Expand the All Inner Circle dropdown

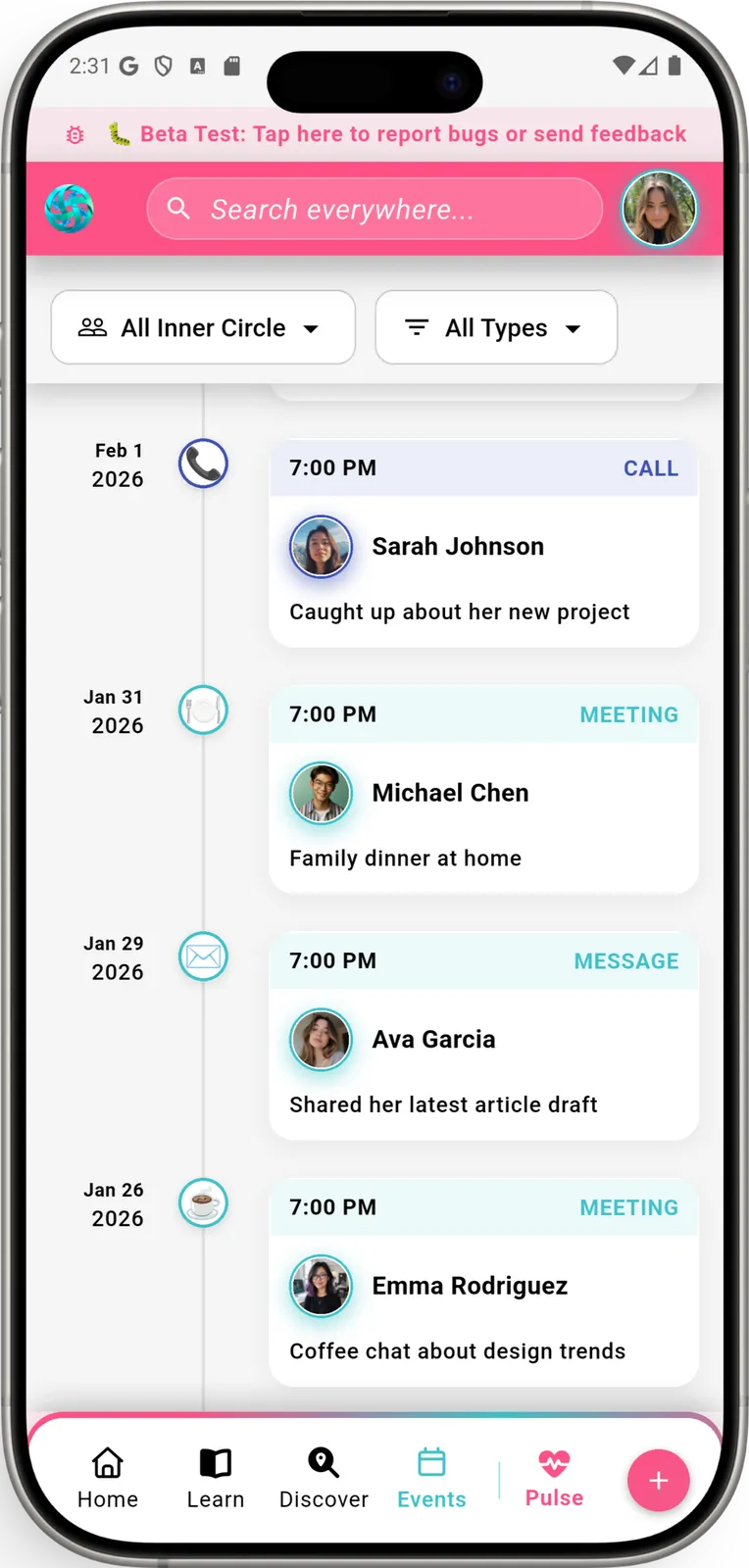[203, 327]
